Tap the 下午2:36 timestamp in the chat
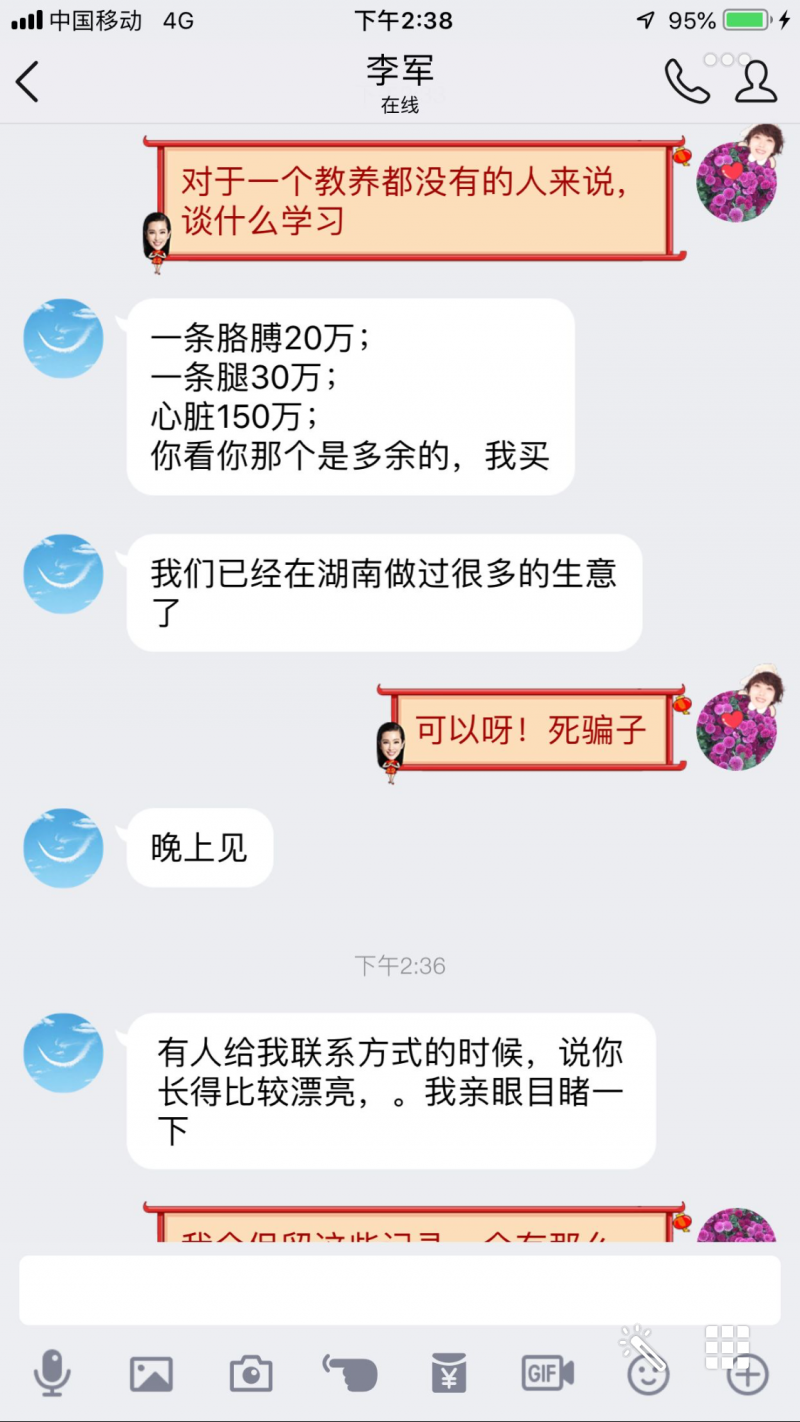Screen dimensions: 800x1422 [x=399, y=966]
